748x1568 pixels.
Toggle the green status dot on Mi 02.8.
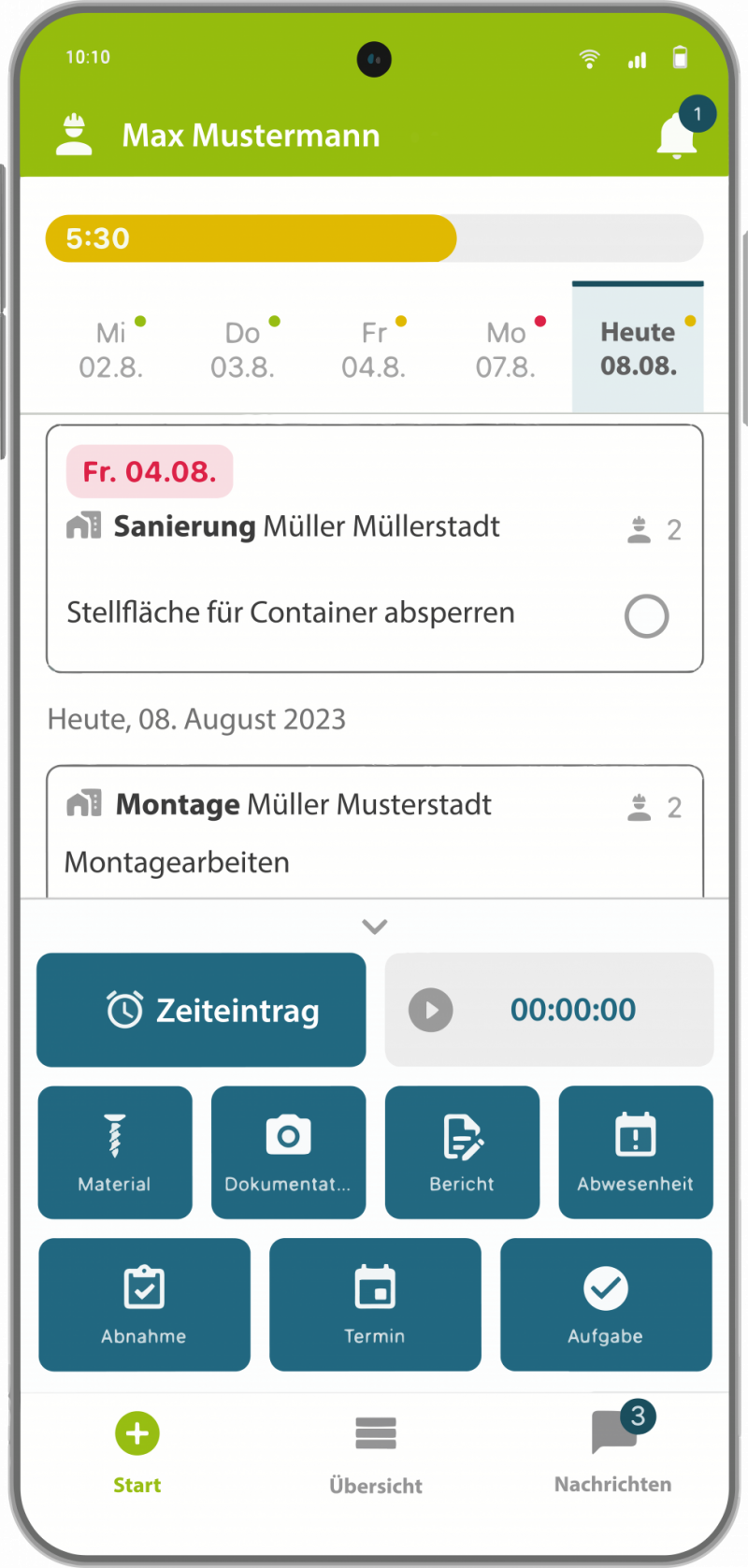pyautogui.click(x=140, y=320)
